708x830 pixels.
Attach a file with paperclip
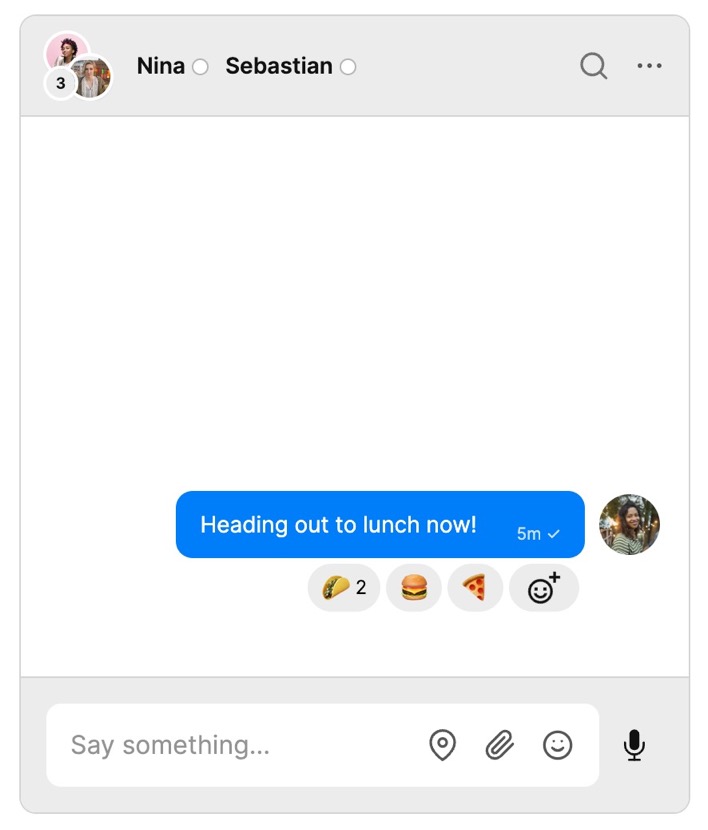coord(499,745)
